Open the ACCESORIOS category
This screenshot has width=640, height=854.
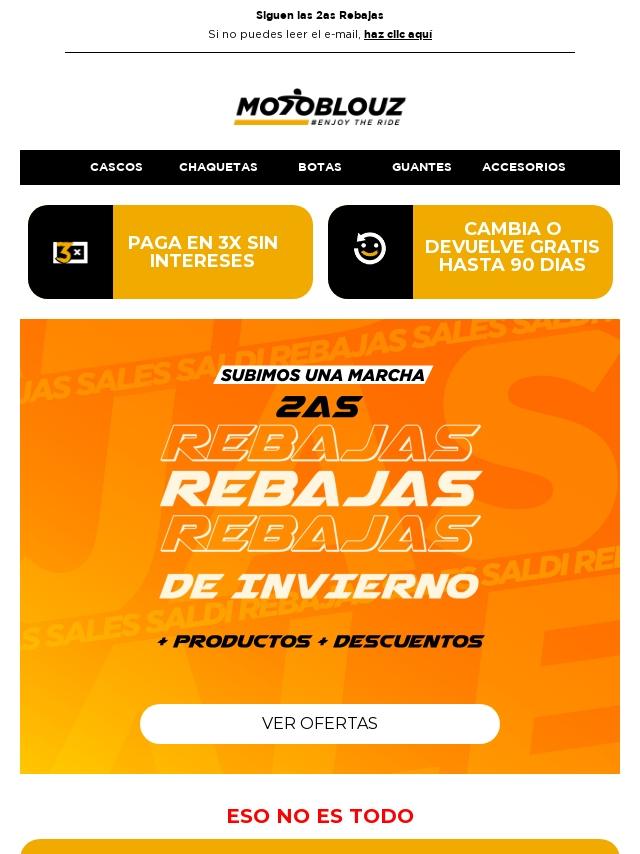click(x=523, y=167)
